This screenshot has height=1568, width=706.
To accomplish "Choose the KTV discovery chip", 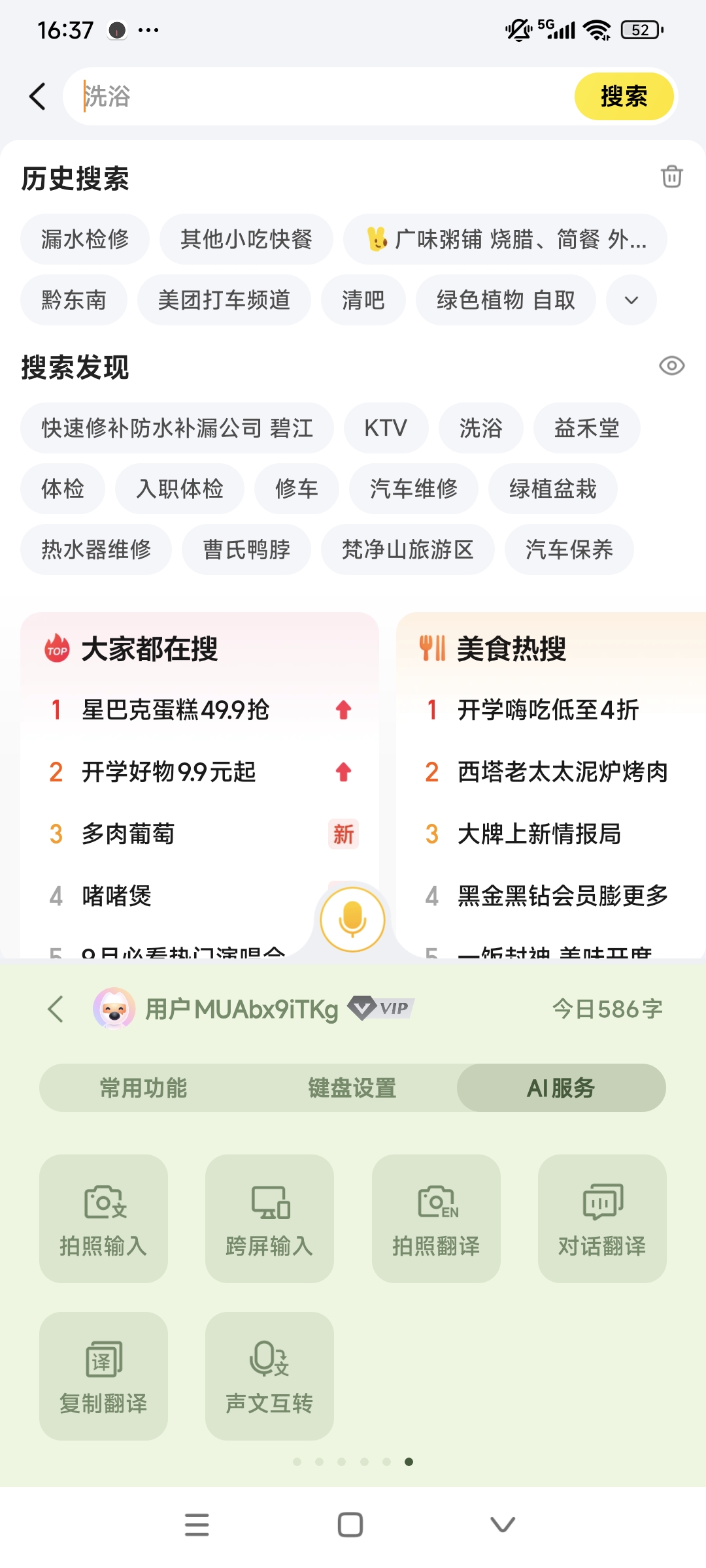I will coord(386,429).
